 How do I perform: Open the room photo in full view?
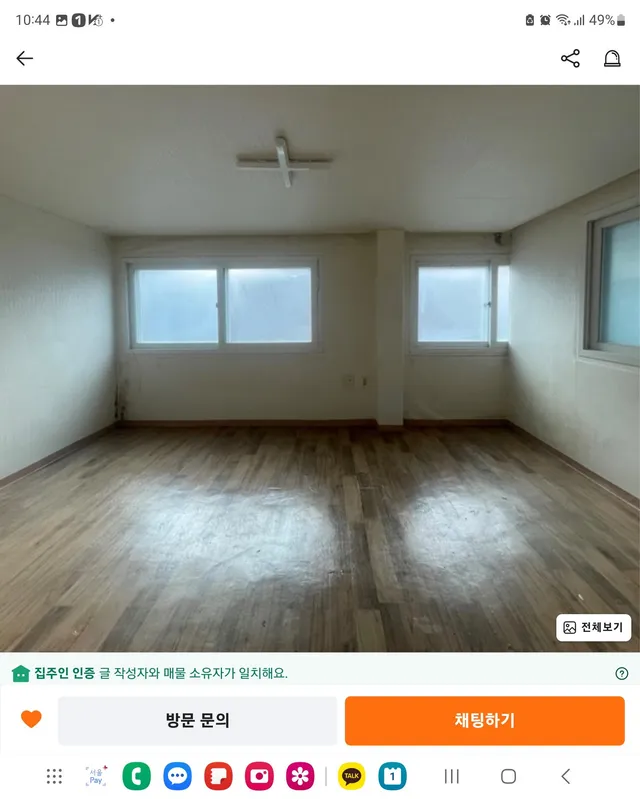point(320,368)
